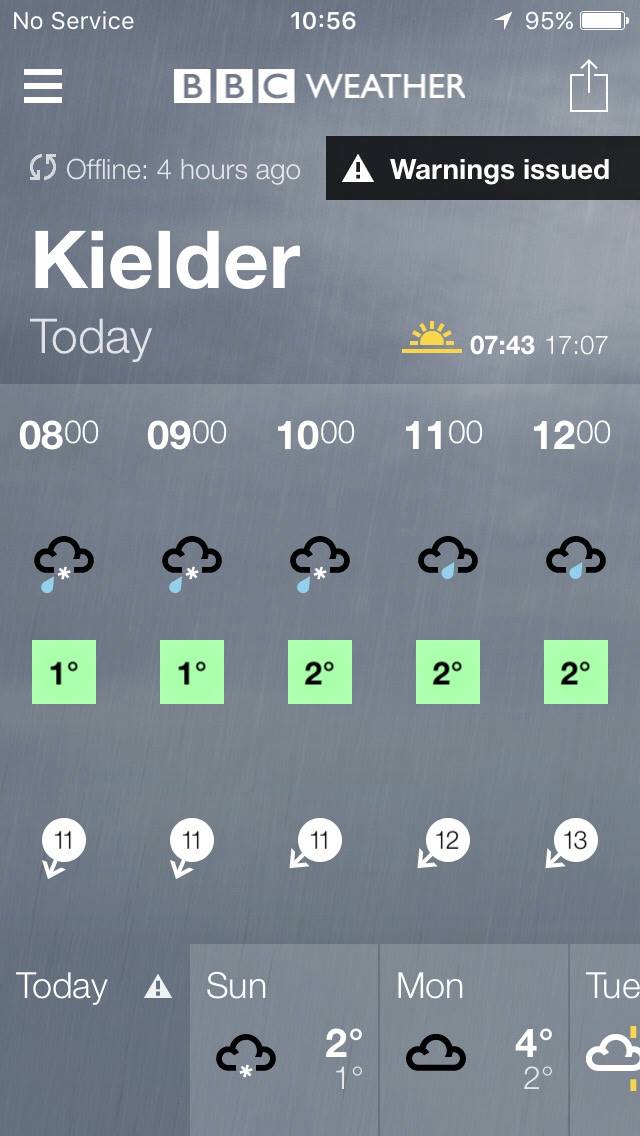Image resolution: width=640 pixels, height=1136 pixels.
Task: Share the Kielder forecast
Action: click(x=589, y=86)
